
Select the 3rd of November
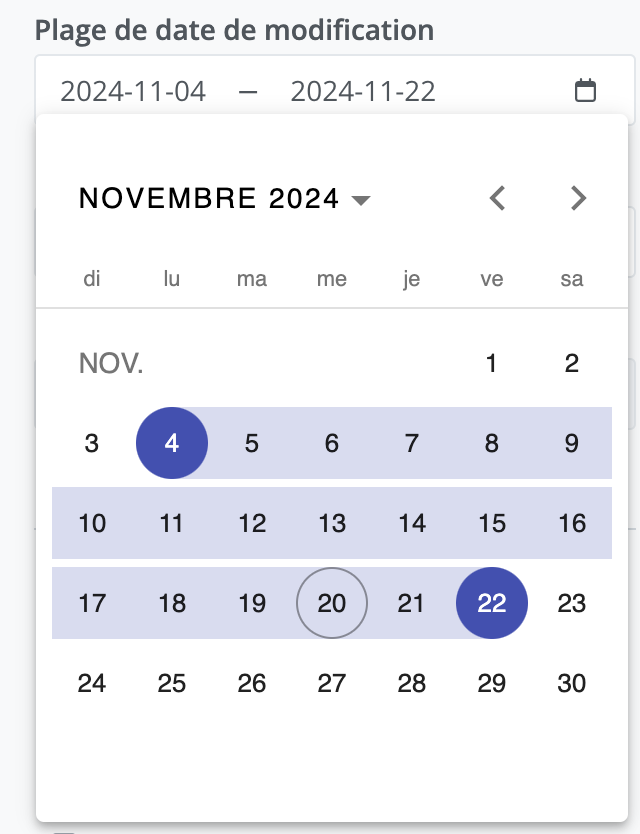tap(92, 443)
